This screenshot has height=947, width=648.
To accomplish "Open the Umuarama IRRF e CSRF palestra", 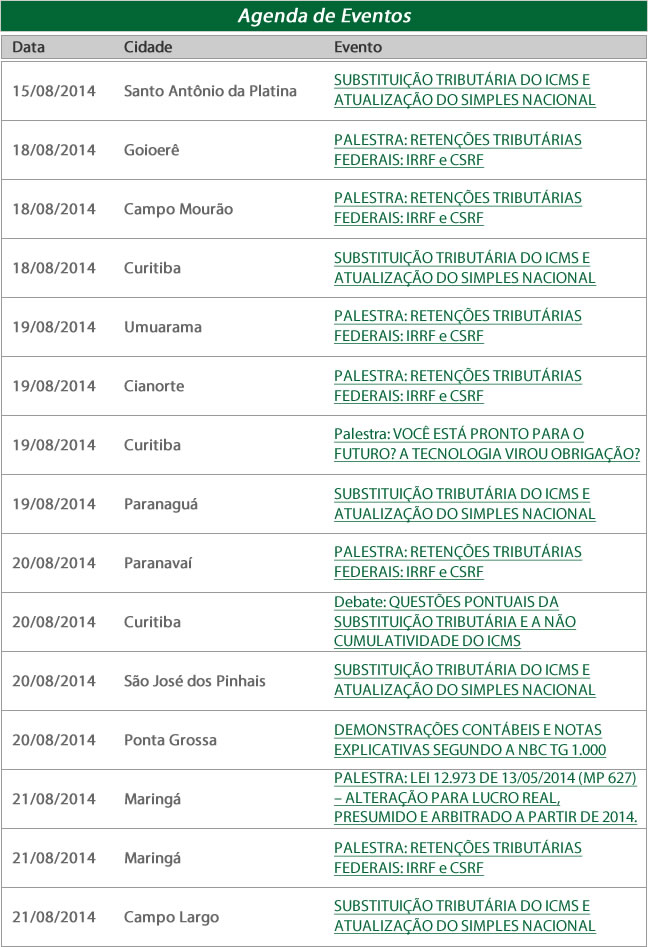I will [457, 317].
